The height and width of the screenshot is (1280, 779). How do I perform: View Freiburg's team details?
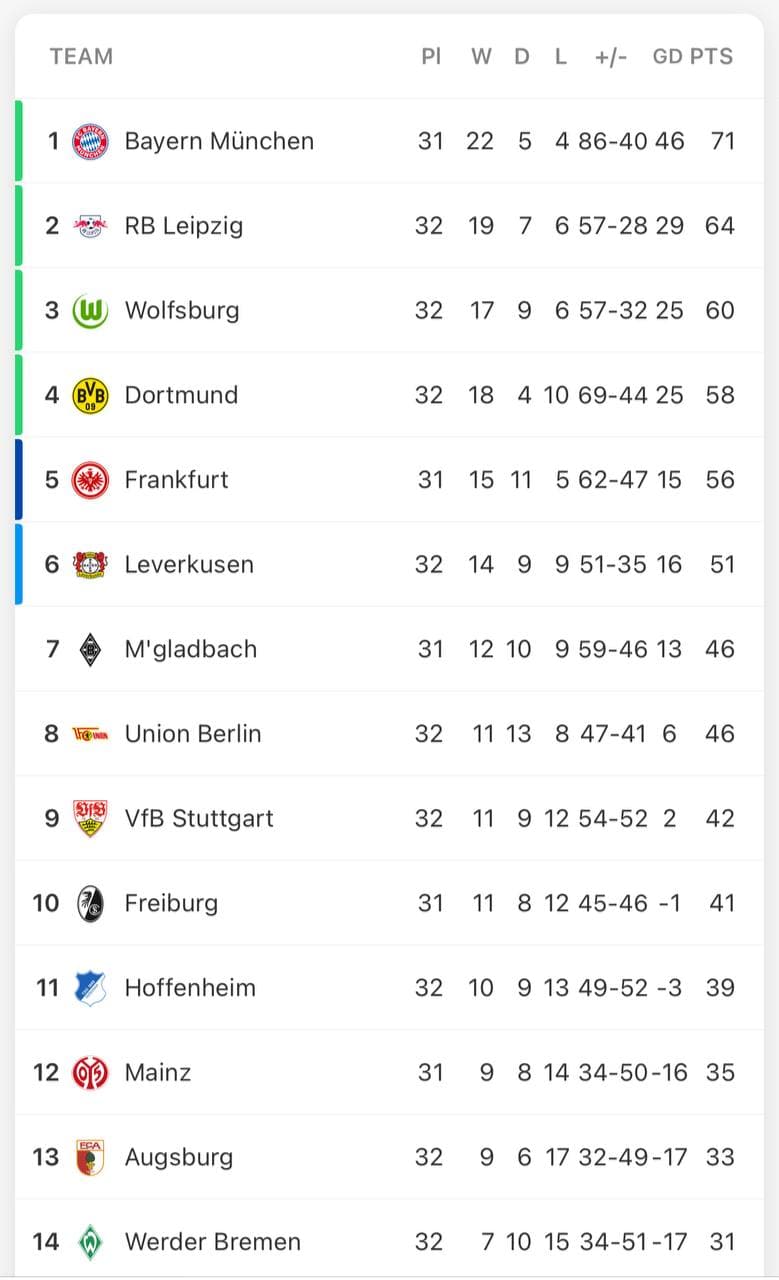click(x=170, y=903)
